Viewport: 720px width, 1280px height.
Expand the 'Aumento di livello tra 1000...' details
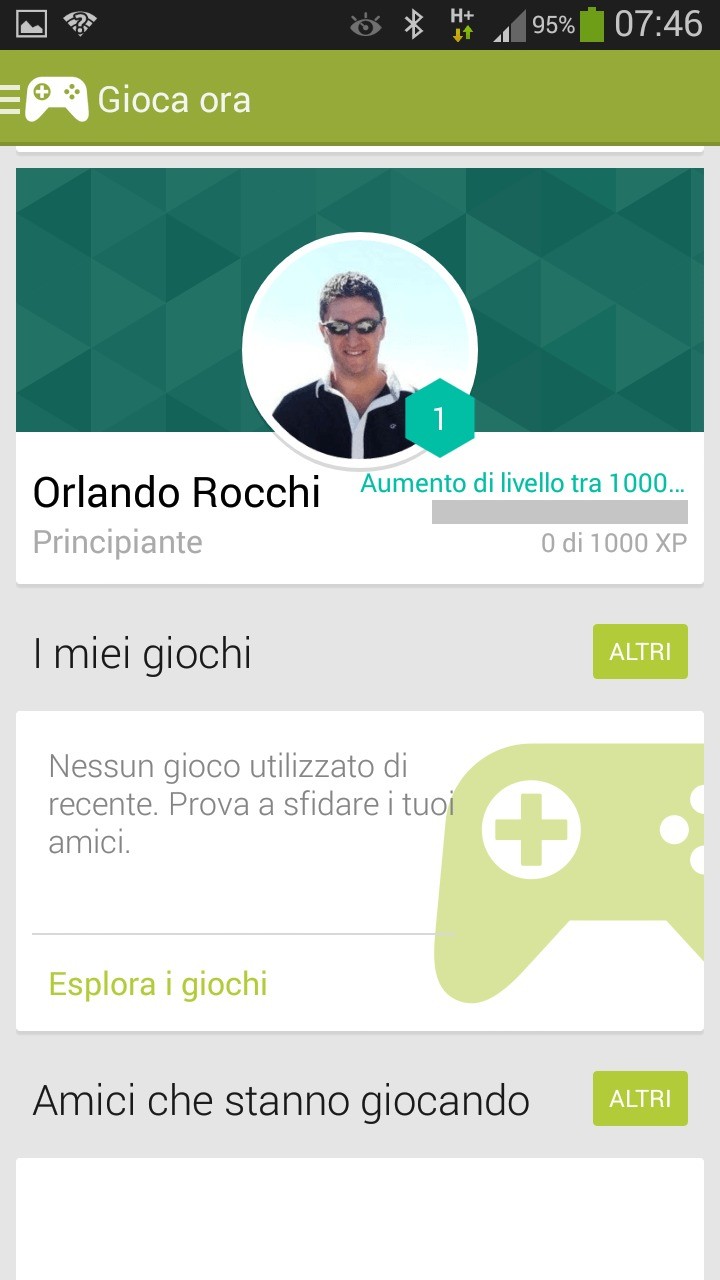(525, 483)
